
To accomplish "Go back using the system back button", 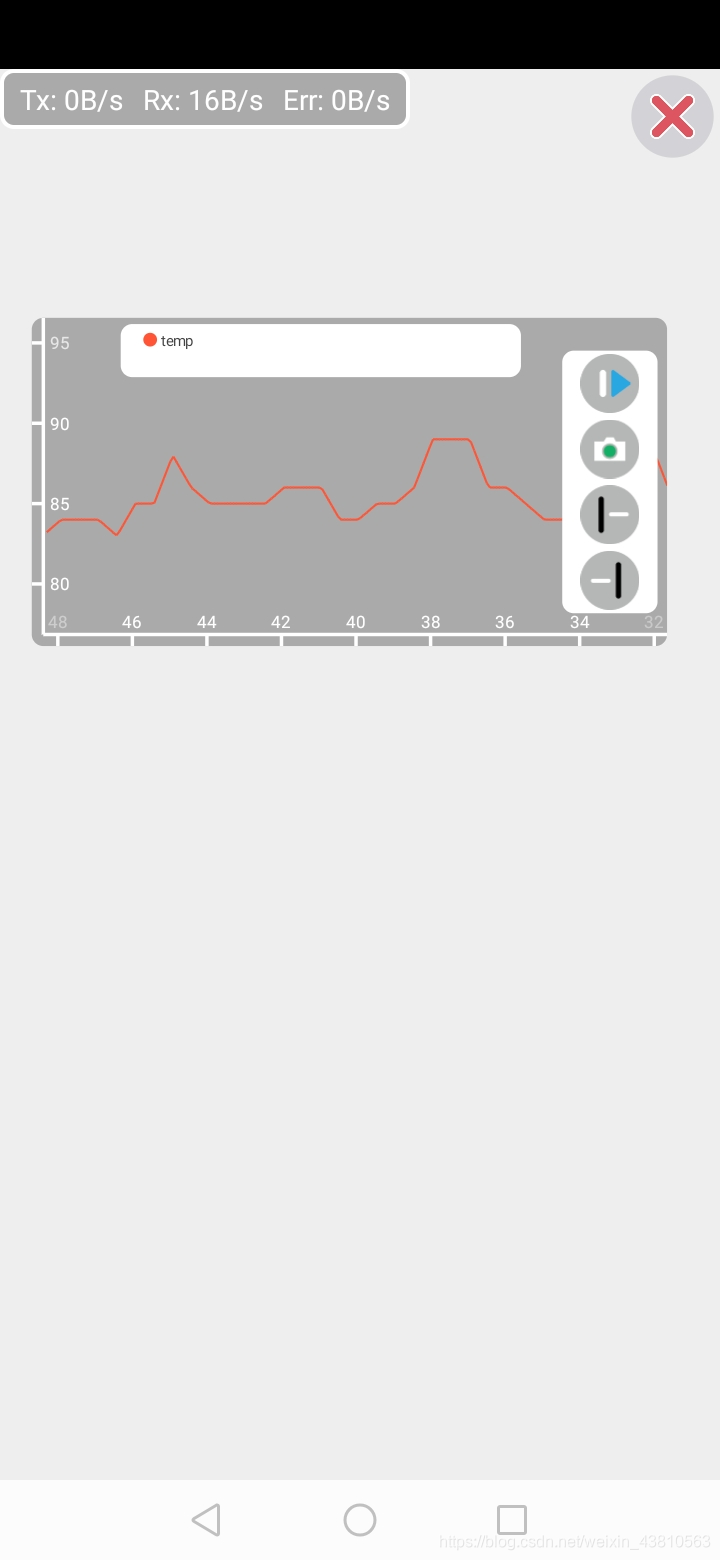I will click(206, 1519).
